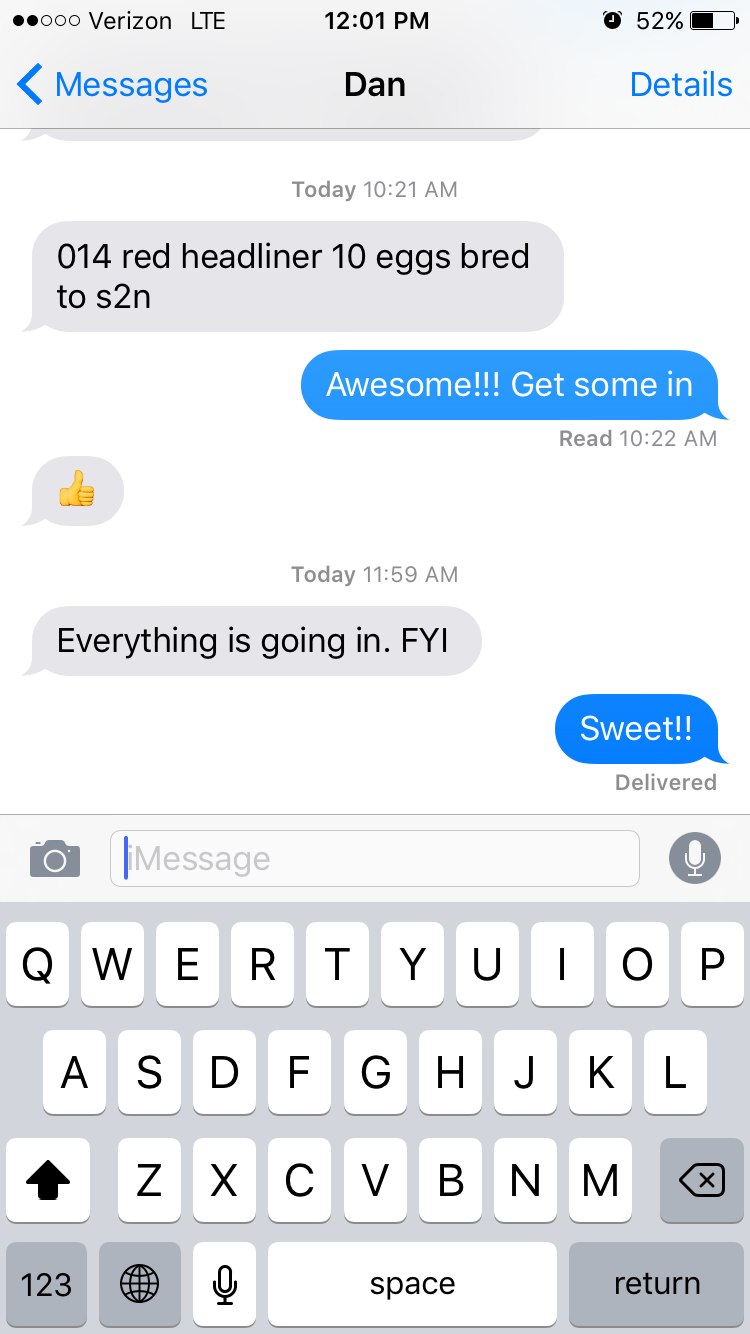
Task: Focus the iMessage text field
Action: click(375, 858)
